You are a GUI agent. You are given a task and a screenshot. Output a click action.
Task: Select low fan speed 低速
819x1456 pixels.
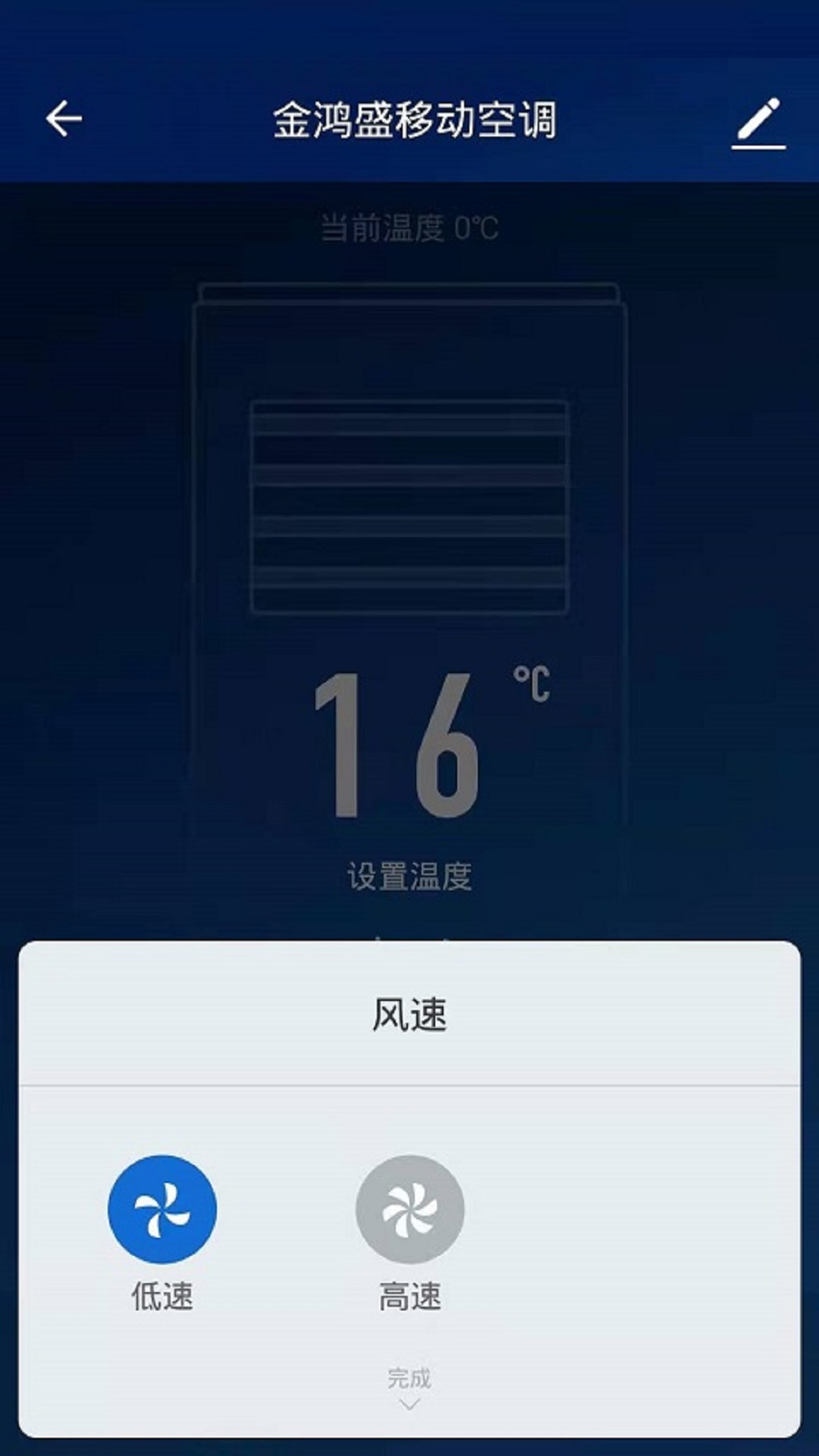[162, 1209]
